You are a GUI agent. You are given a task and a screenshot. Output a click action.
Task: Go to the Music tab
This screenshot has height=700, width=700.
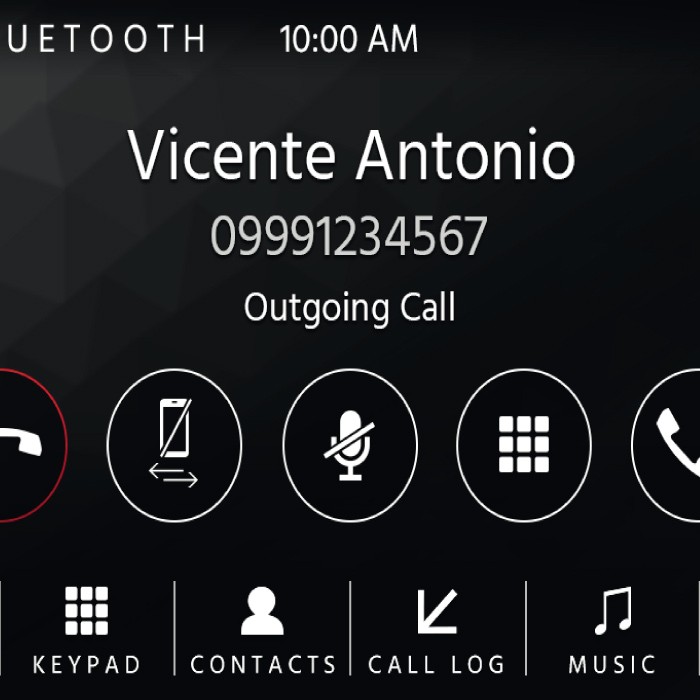pyautogui.click(x=612, y=630)
